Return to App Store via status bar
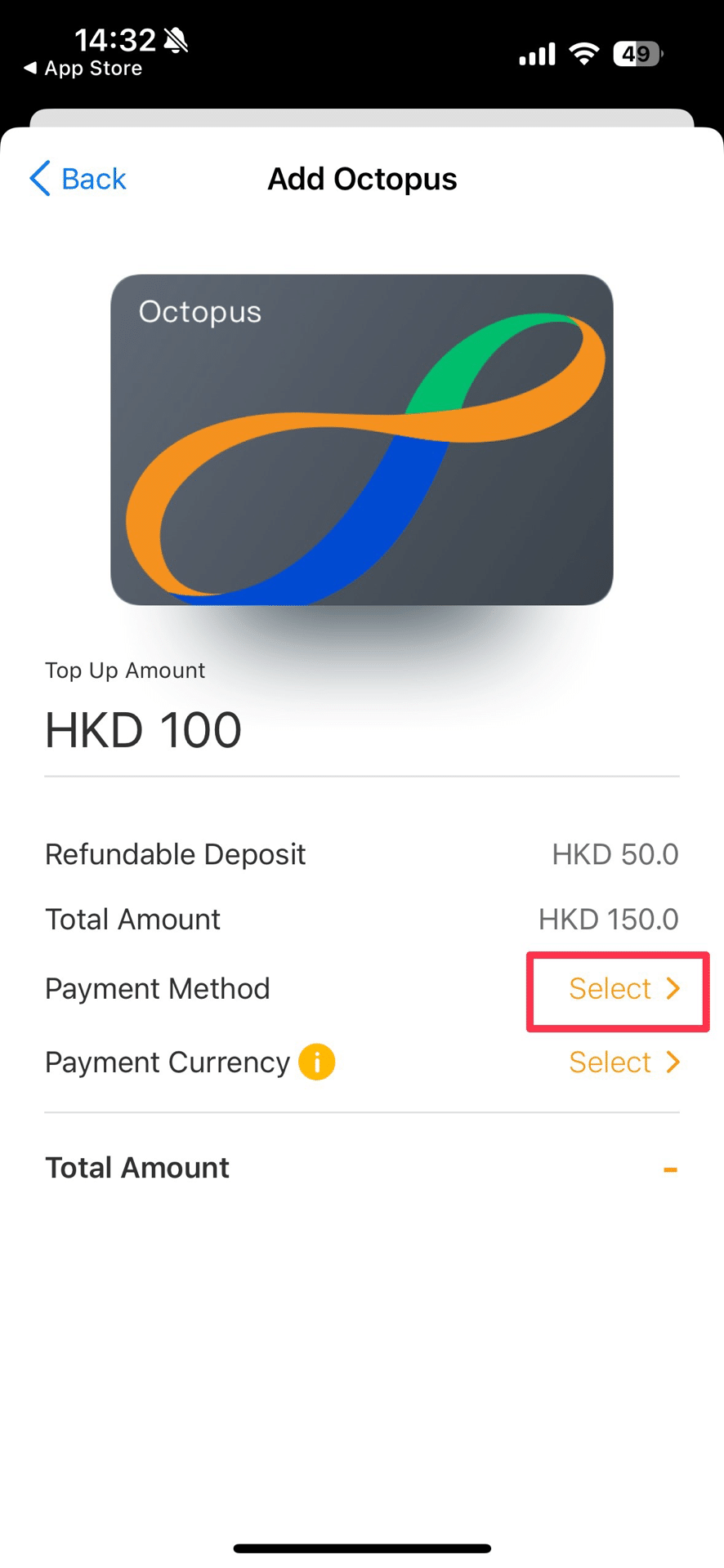Image resolution: width=724 pixels, height=1568 pixels. (x=83, y=69)
